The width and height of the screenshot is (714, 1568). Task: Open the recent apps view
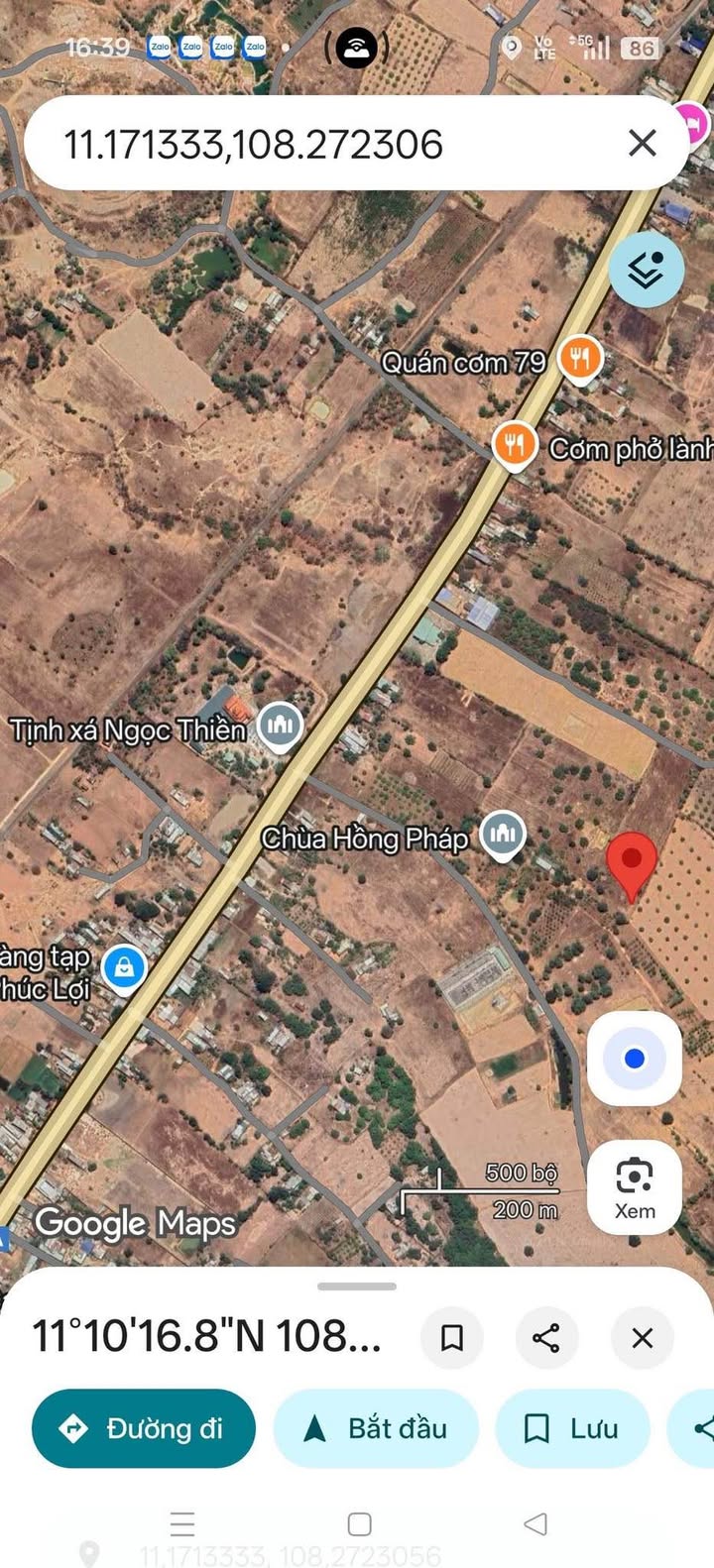(182, 1523)
